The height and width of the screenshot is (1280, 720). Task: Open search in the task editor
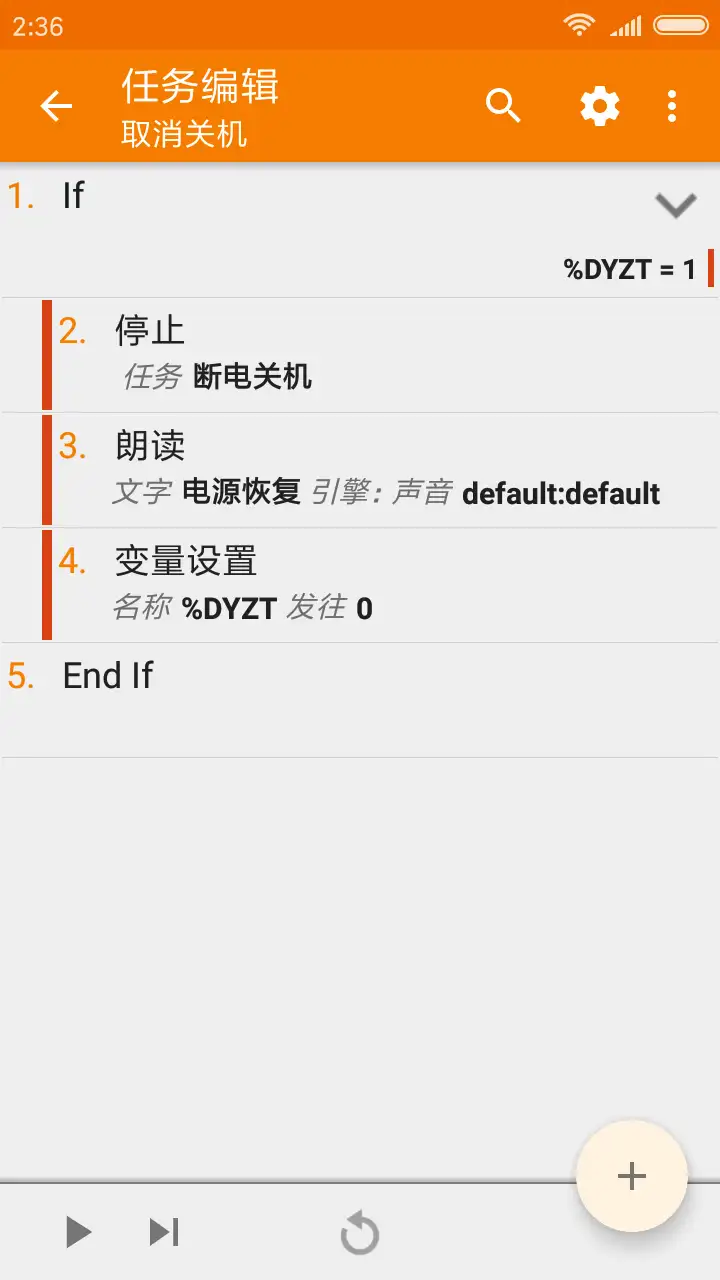[503, 105]
